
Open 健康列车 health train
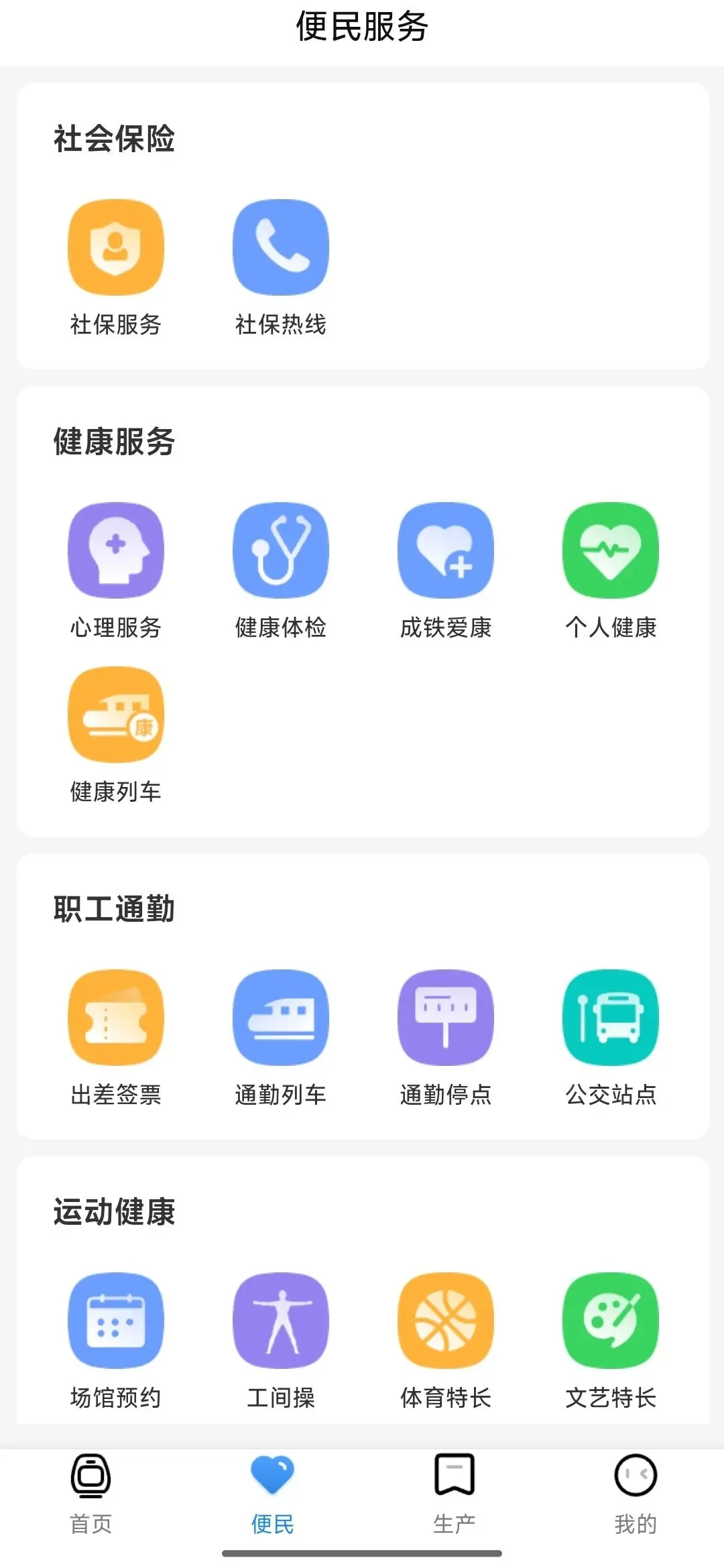click(x=116, y=715)
